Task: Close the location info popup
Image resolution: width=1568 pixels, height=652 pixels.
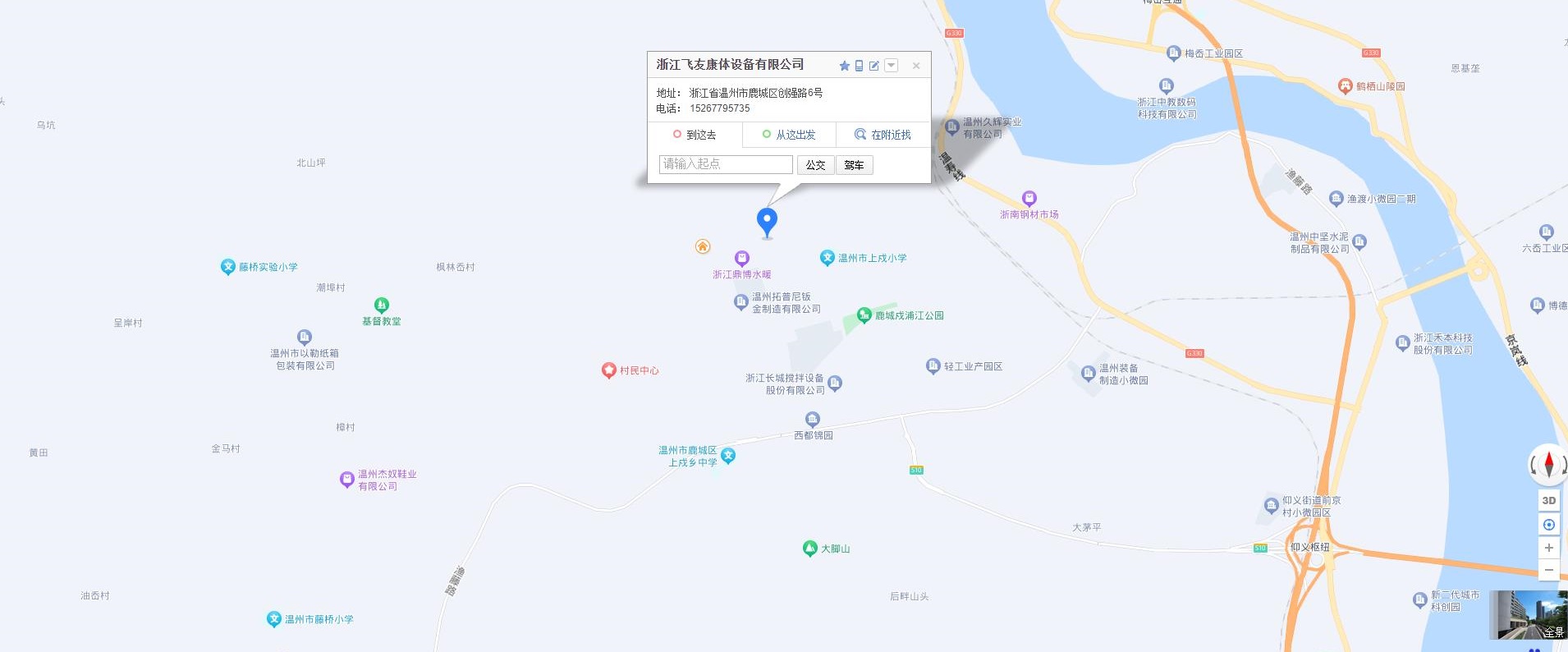Action: point(916,66)
